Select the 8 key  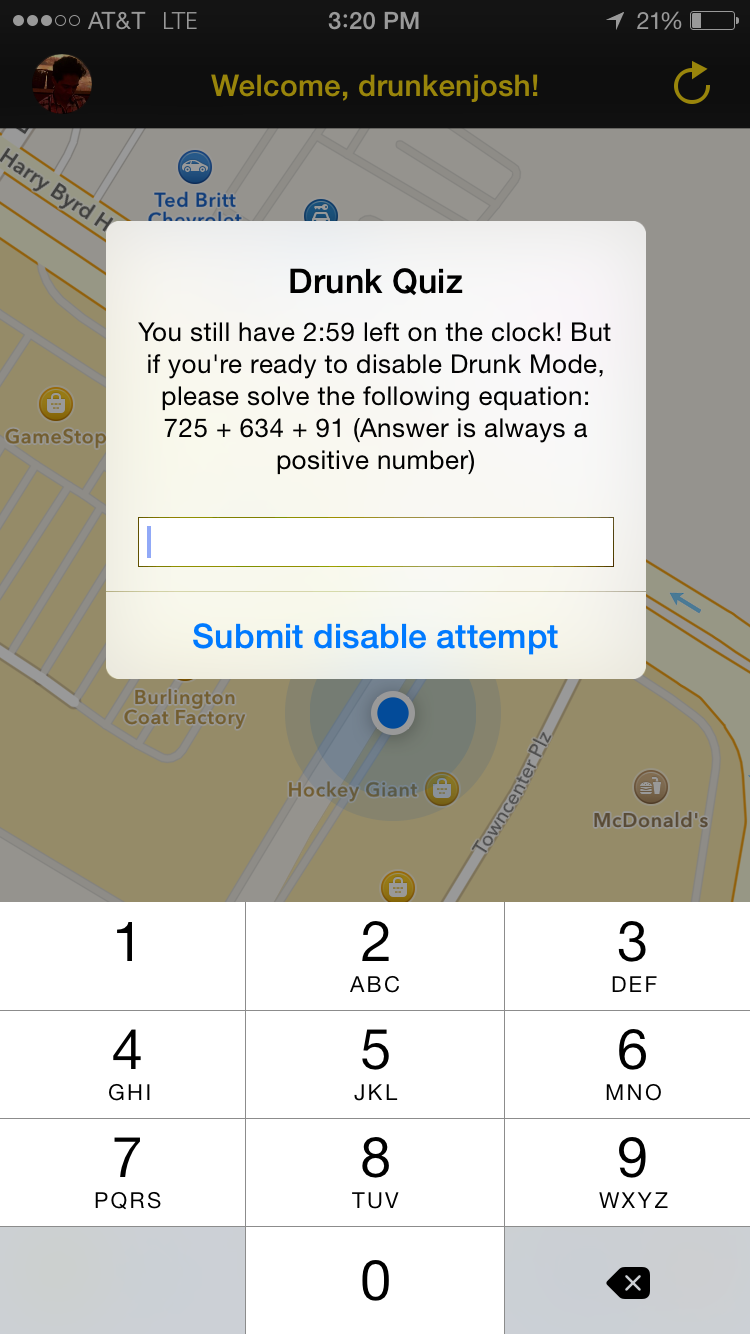tap(375, 1172)
